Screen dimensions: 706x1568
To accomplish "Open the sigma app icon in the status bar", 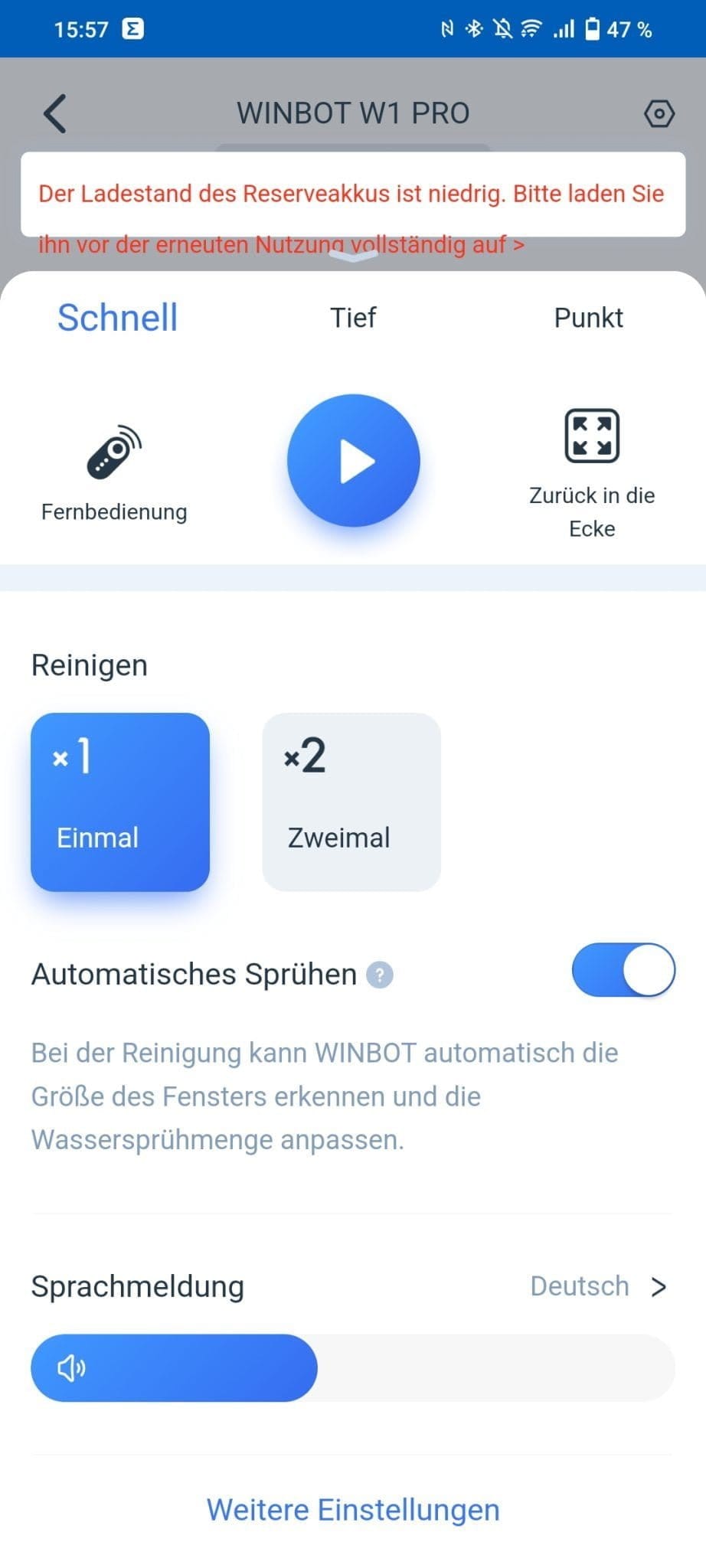I will coord(134,28).
